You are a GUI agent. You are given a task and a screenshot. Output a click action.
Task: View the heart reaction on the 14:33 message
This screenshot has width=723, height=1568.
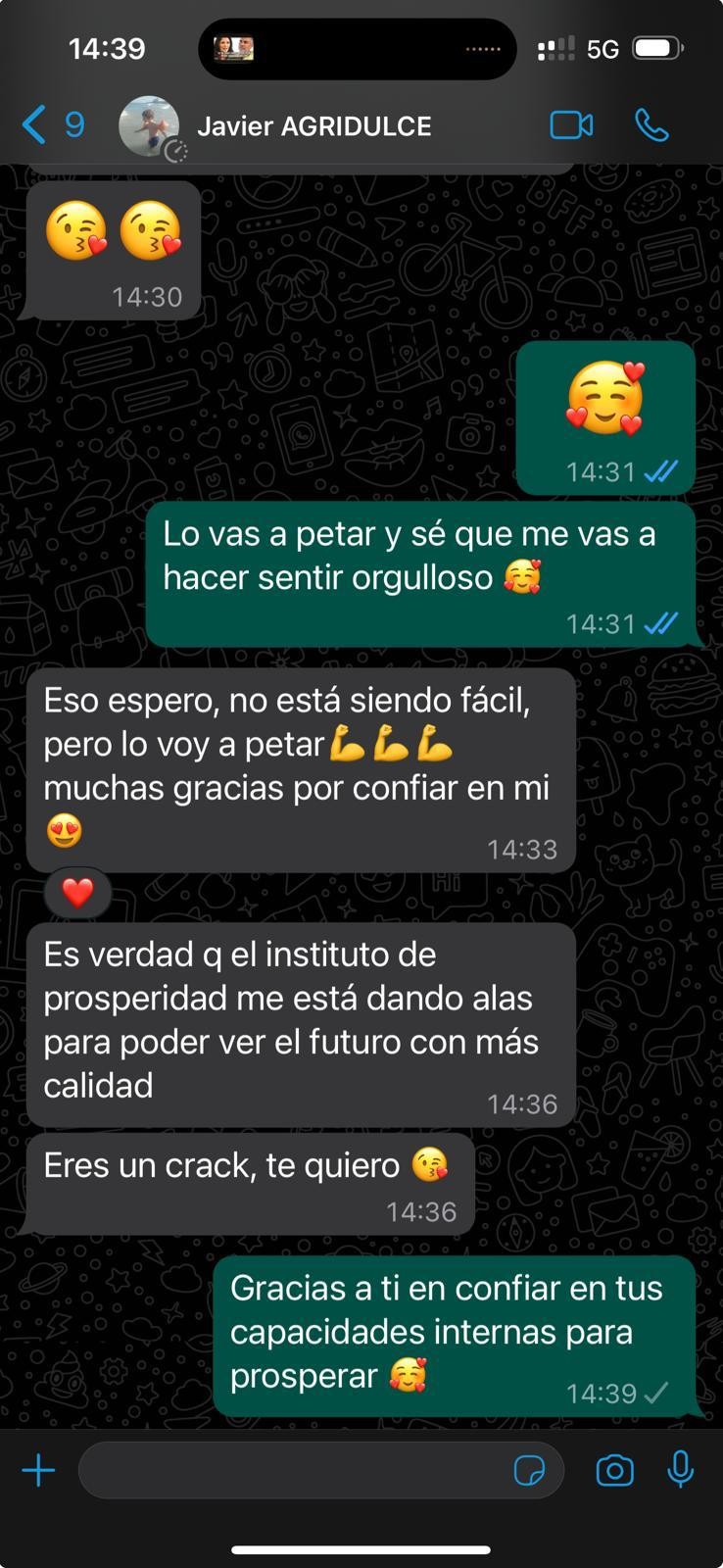(77, 893)
